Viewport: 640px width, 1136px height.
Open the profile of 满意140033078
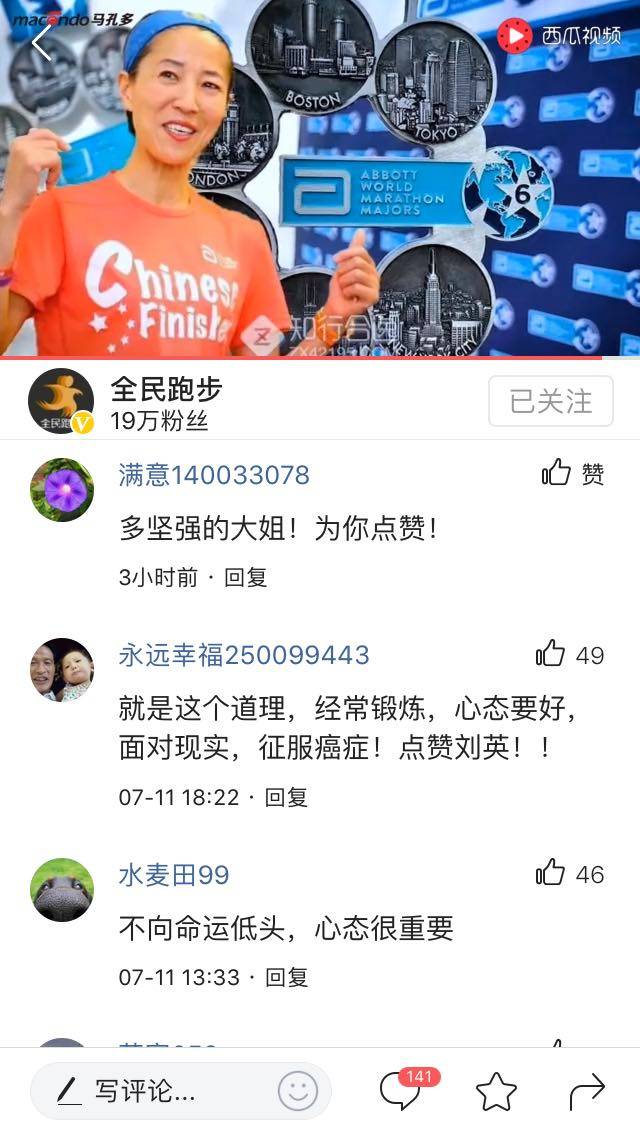[62, 490]
